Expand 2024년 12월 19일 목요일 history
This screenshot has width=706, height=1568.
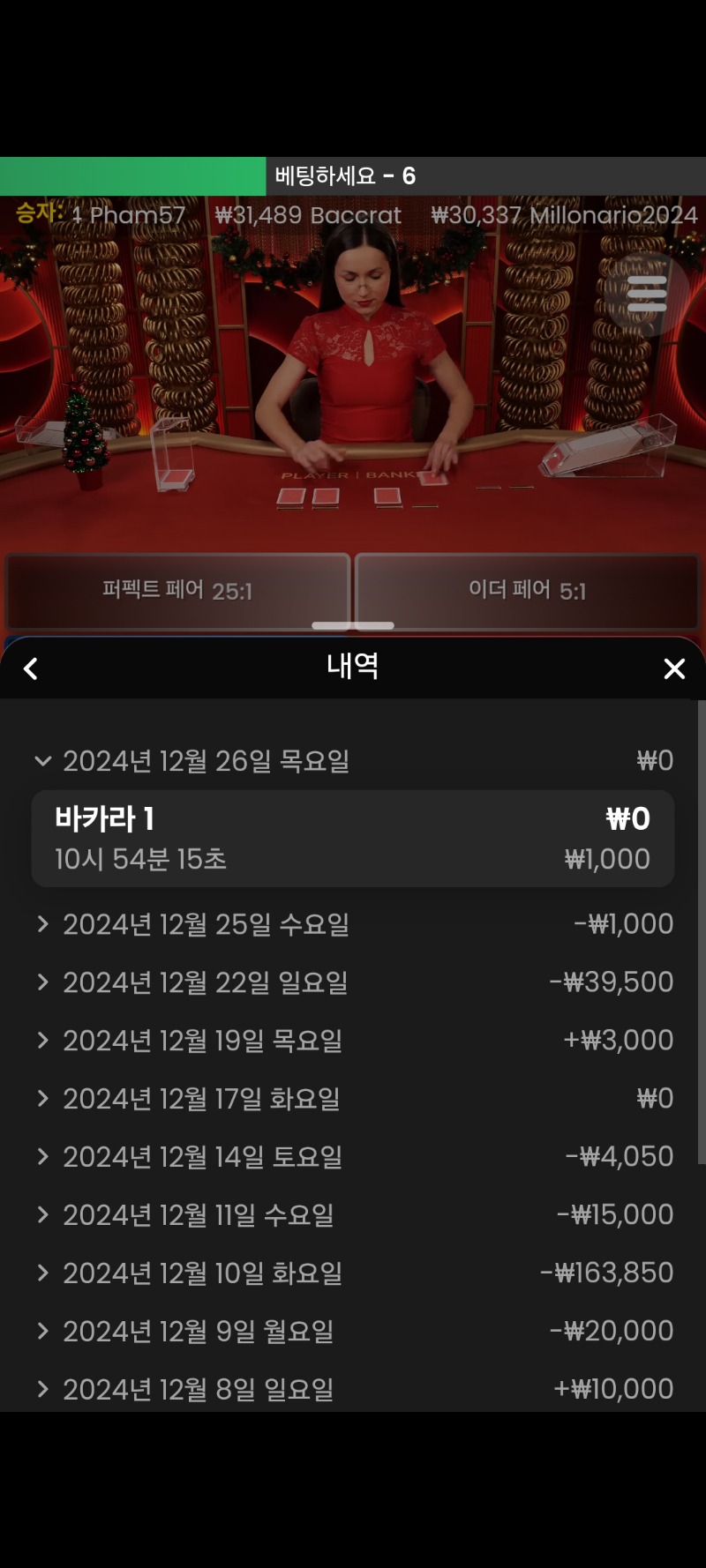[x=353, y=1041]
